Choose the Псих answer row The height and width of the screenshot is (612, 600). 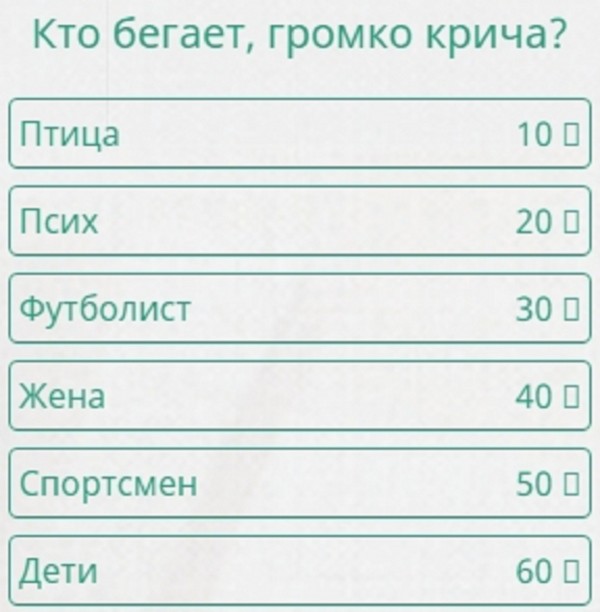coord(299,222)
